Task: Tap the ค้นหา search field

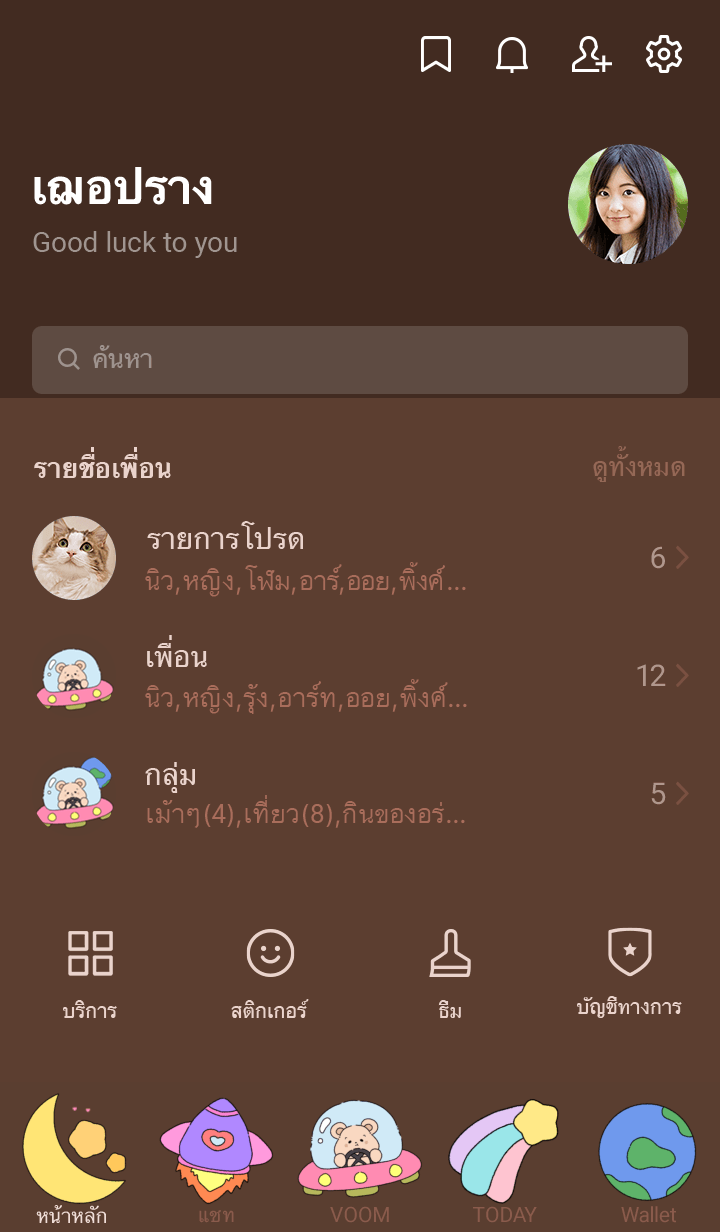Action: [x=360, y=360]
